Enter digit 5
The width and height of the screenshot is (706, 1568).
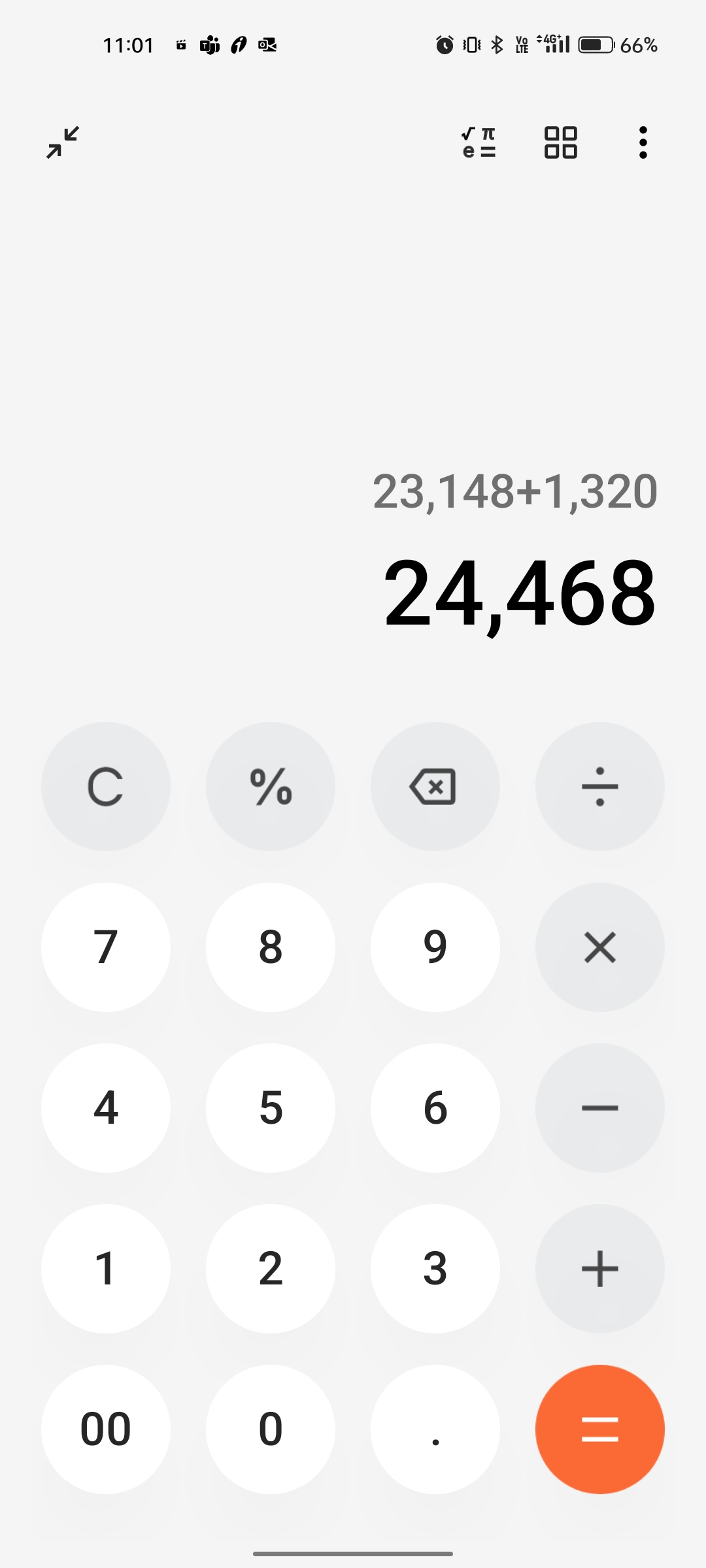click(x=271, y=1108)
